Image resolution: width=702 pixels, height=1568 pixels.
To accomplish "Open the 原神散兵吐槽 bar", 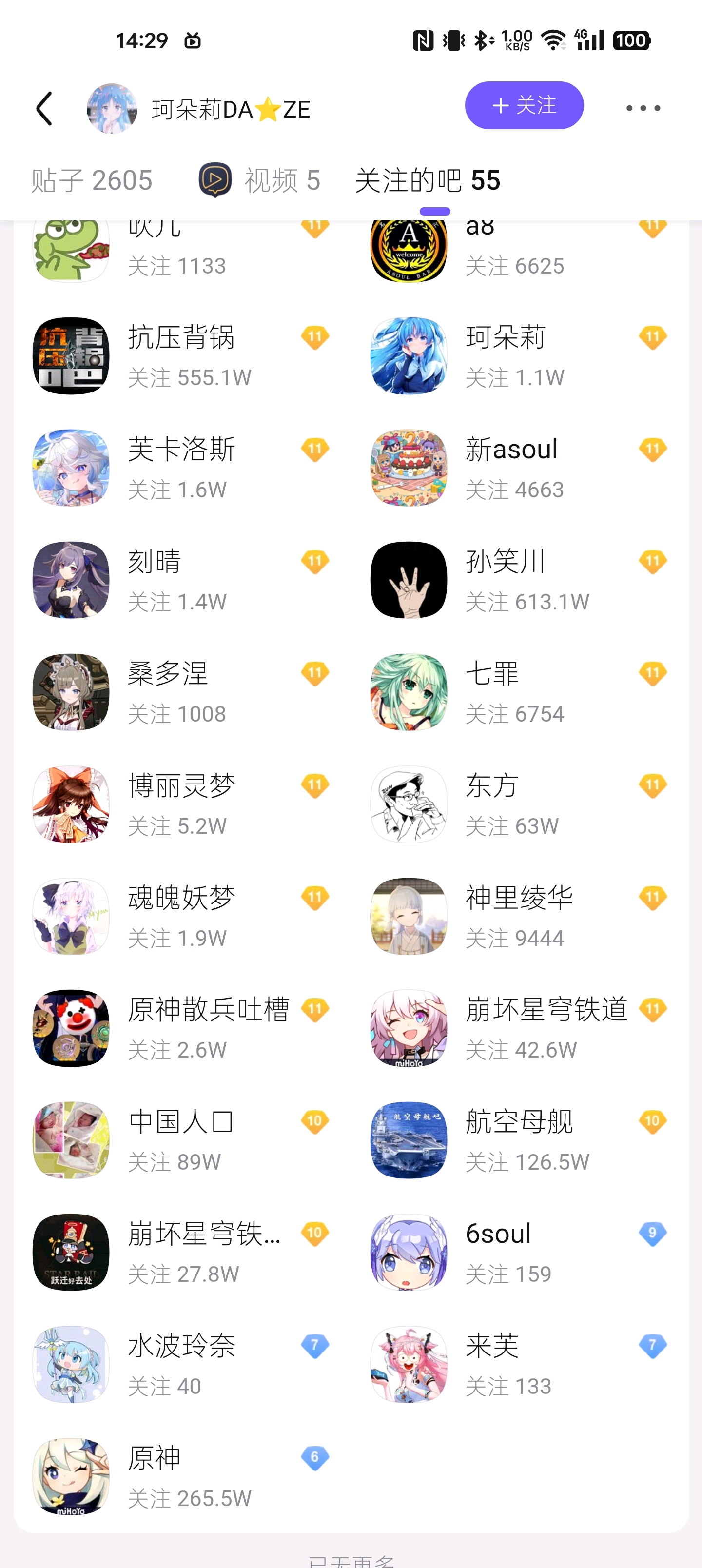I will coord(207,1027).
